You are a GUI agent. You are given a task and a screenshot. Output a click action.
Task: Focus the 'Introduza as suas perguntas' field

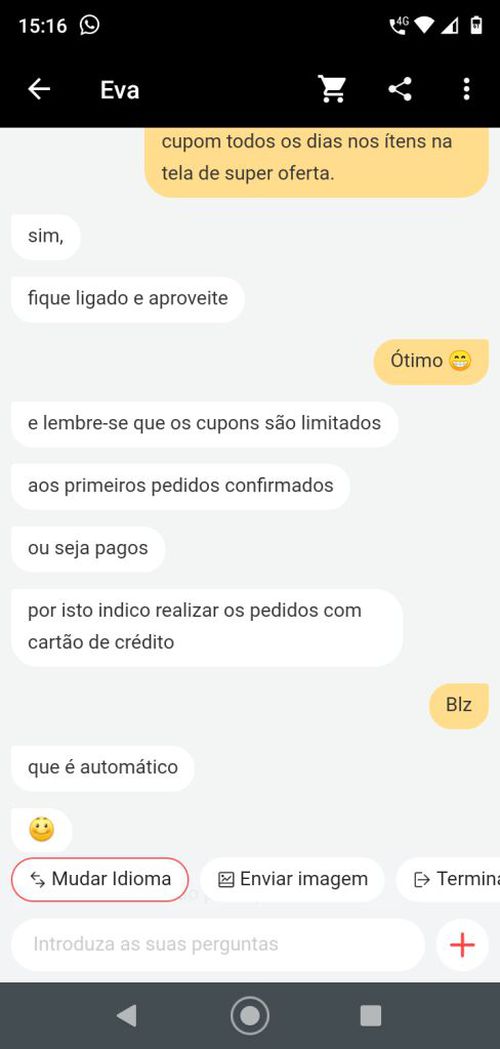coord(218,945)
